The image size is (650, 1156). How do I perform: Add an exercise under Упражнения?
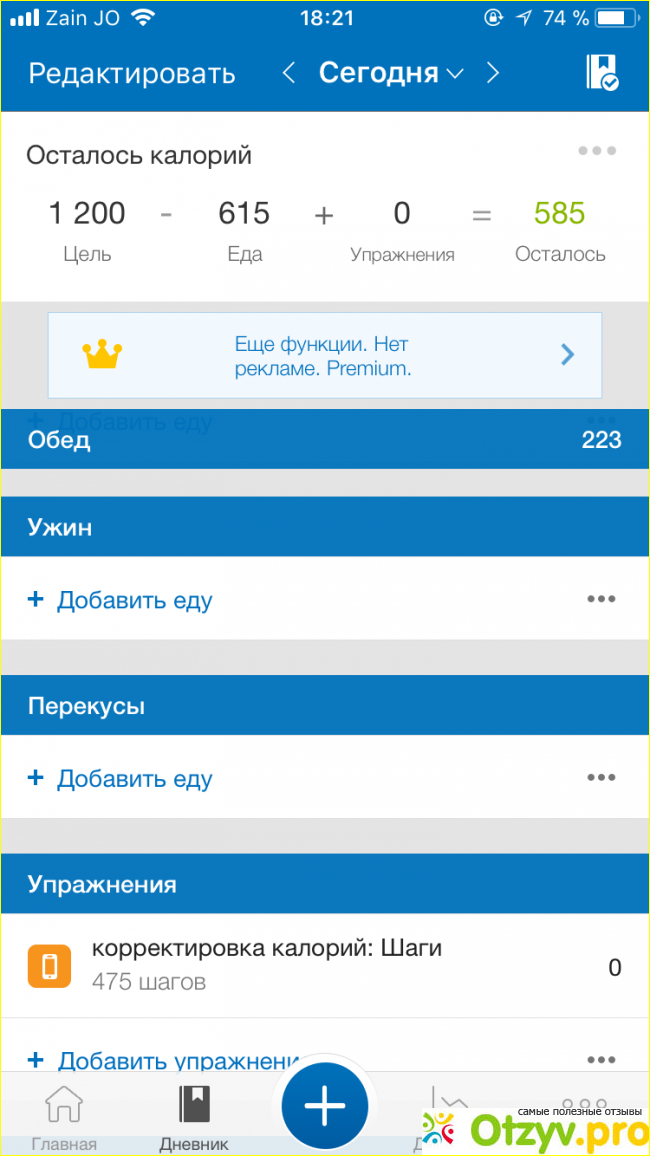[160, 1058]
